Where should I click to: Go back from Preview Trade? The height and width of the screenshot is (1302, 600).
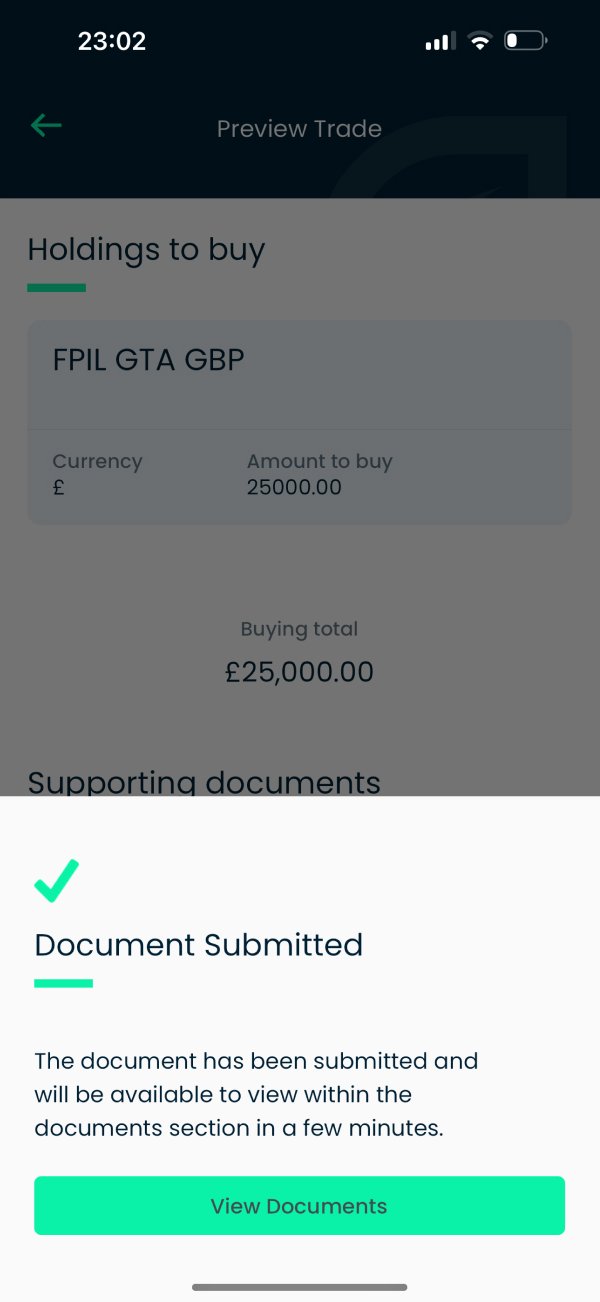tap(46, 126)
